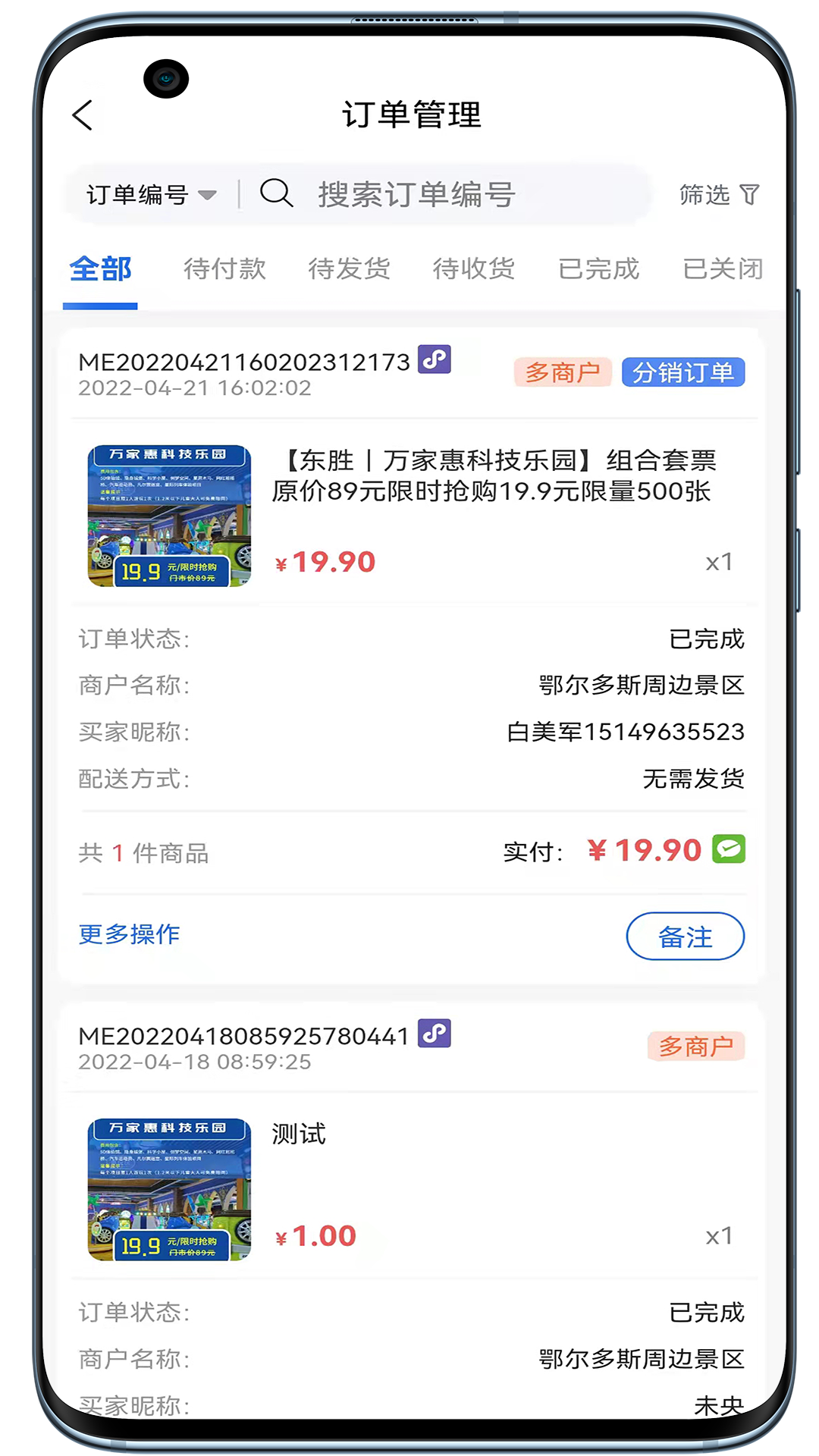Expand 更多操作 for the first order
The image size is (819, 1456).
tap(127, 934)
